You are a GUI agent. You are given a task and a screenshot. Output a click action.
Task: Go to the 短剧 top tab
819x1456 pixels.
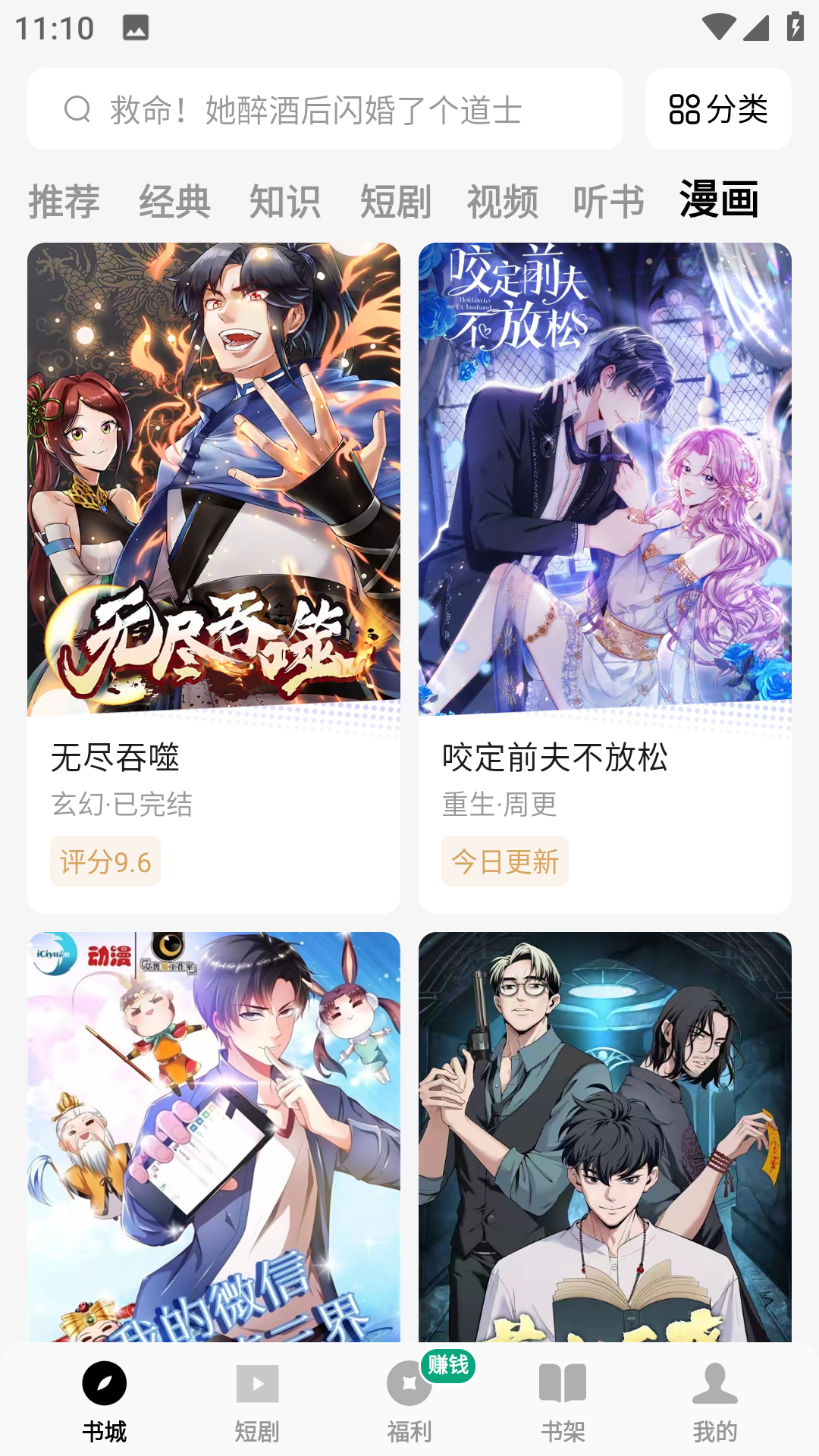[395, 202]
